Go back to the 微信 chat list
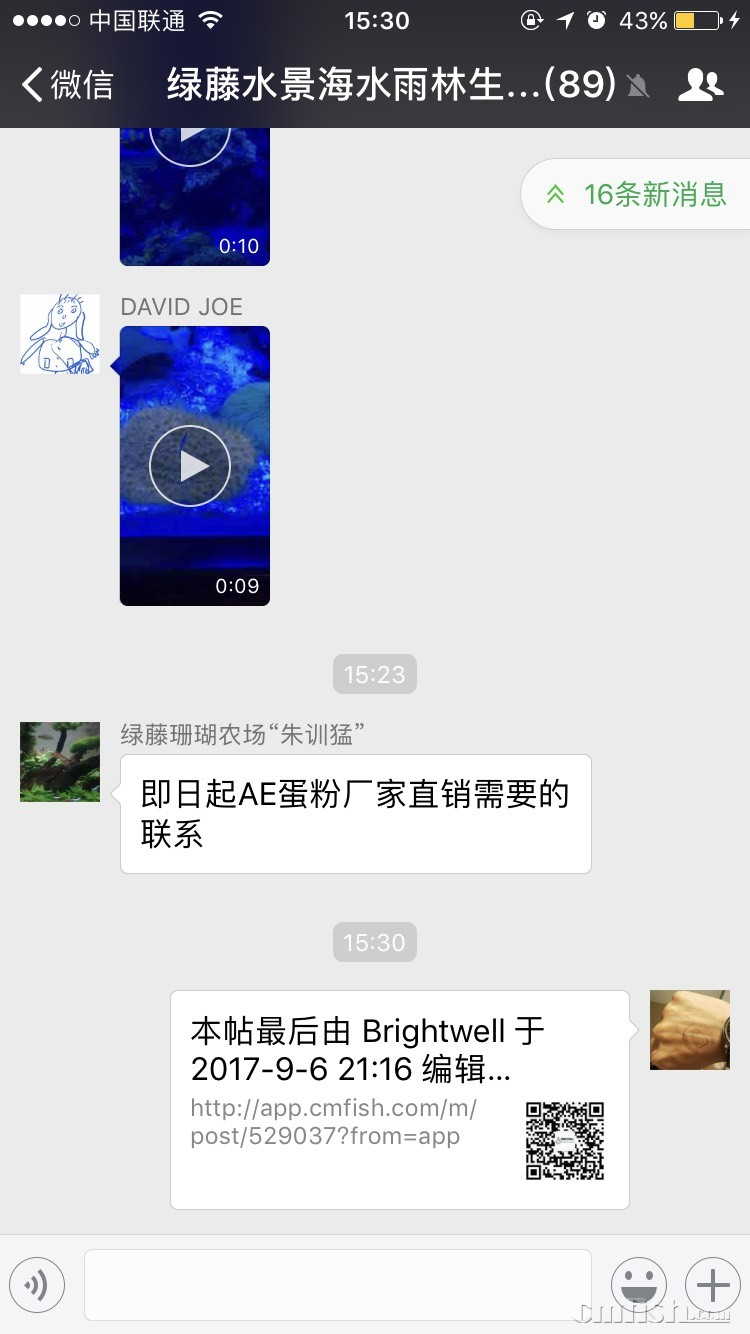The height and width of the screenshot is (1334, 750). pyautogui.click(x=66, y=85)
